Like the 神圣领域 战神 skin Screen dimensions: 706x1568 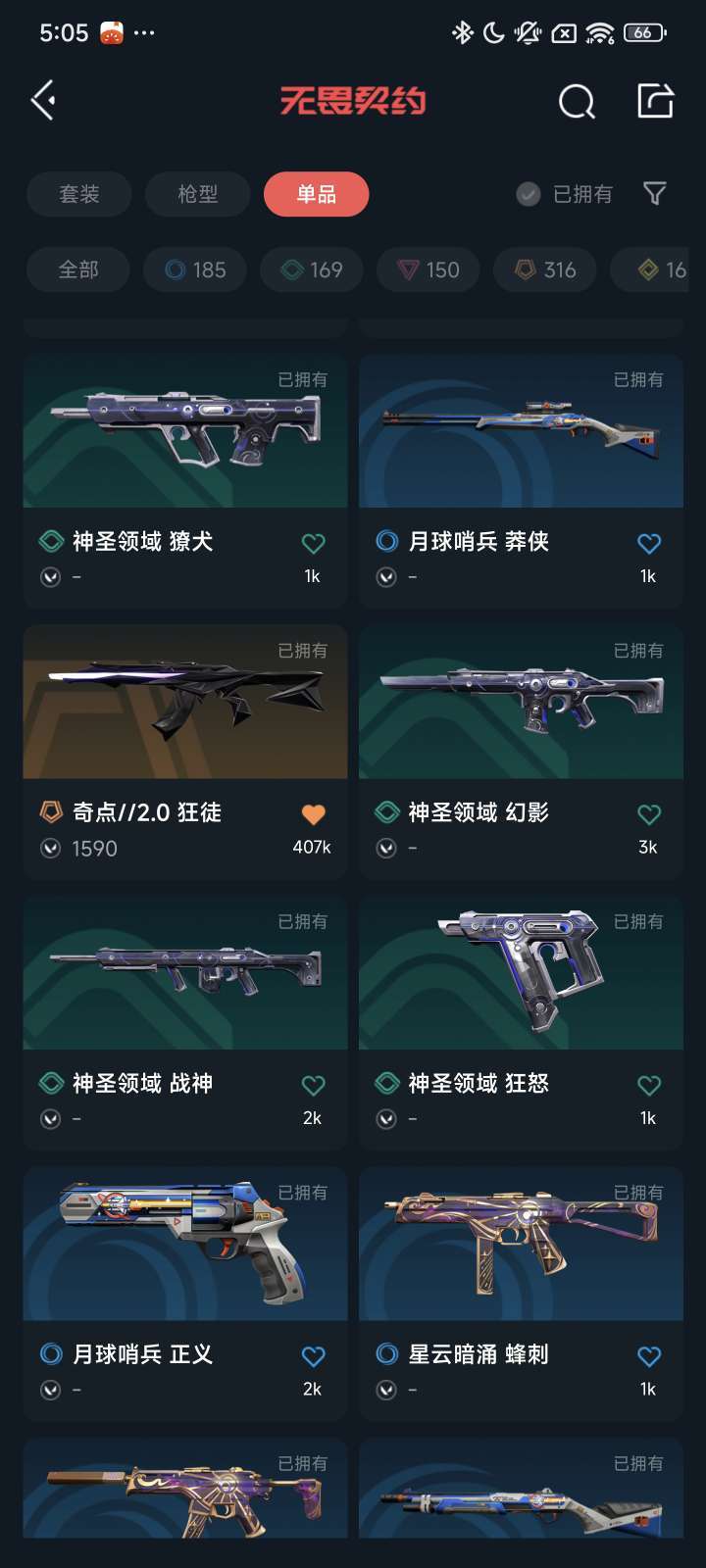pos(313,1085)
